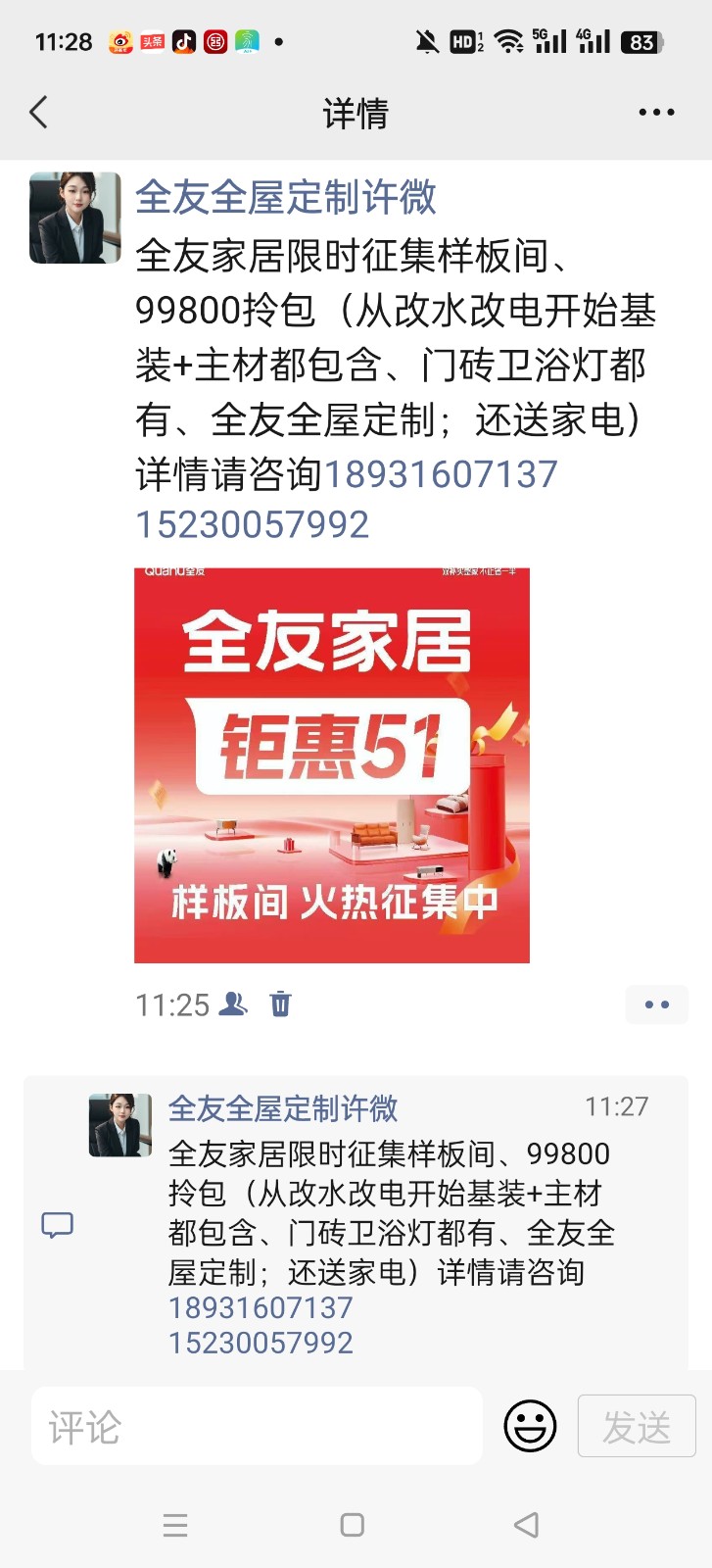This screenshot has width=712, height=1568.
Task: Open the system recent apps button
Action: pos(175,1525)
